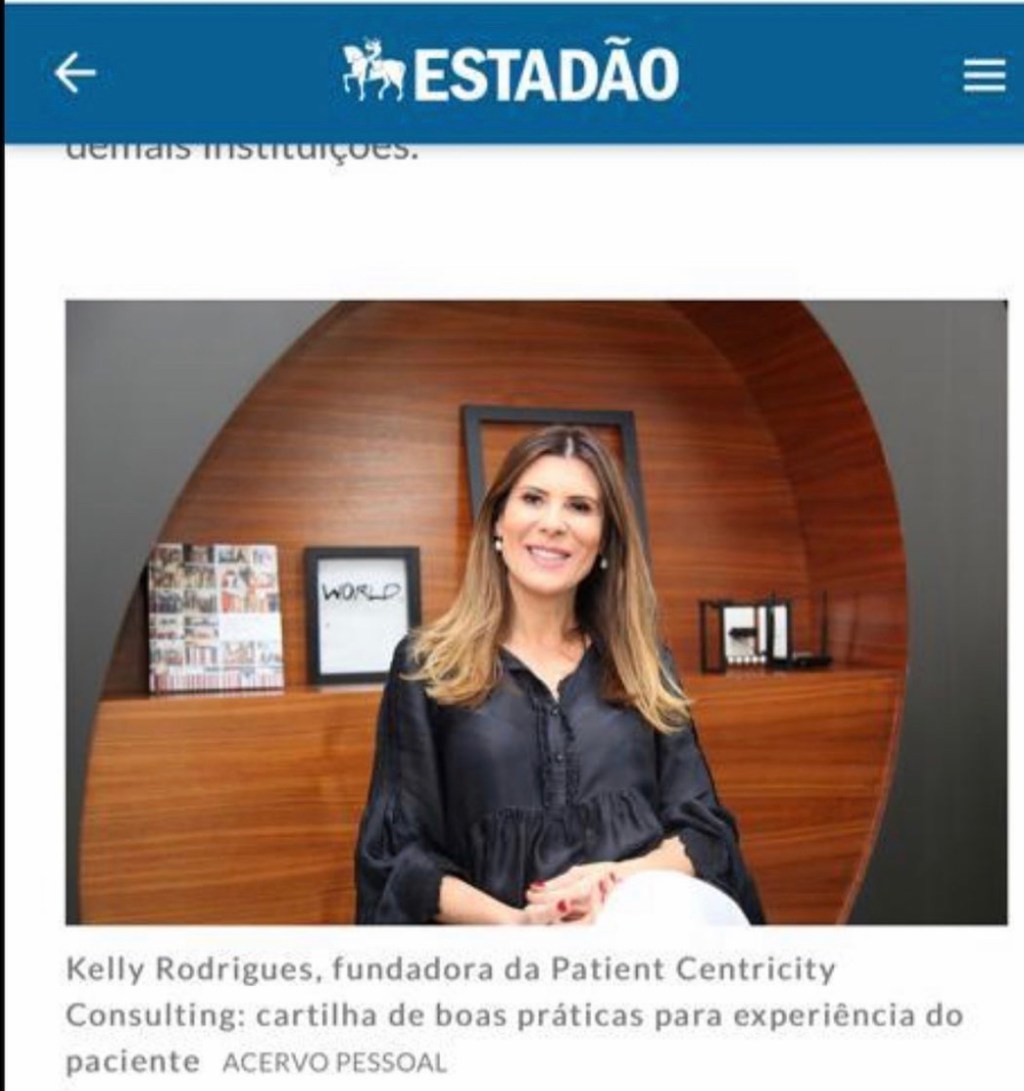Tap the left arrow in the header
This screenshot has width=1024, height=1091.
pos(73,72)
